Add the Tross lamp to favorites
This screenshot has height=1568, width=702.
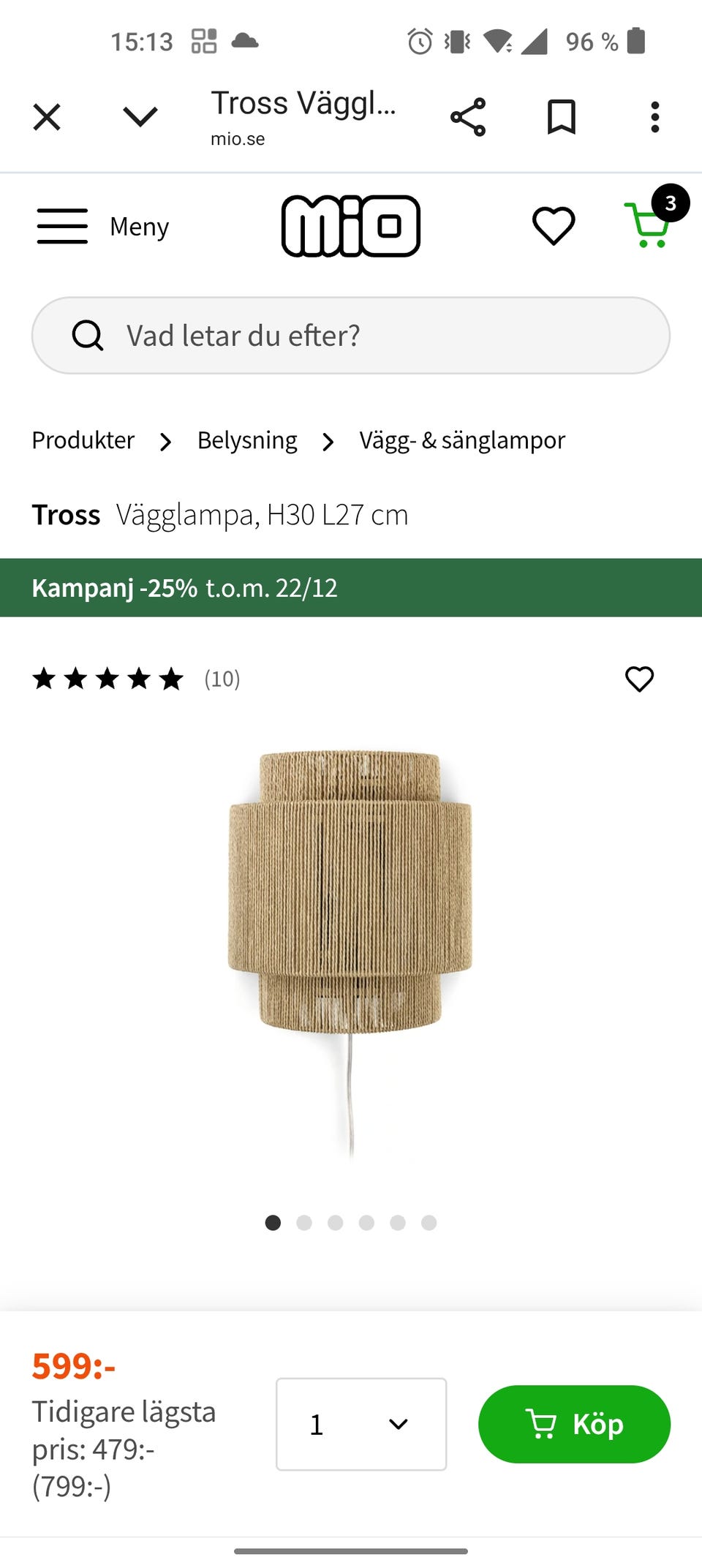(x=638, y=679)
